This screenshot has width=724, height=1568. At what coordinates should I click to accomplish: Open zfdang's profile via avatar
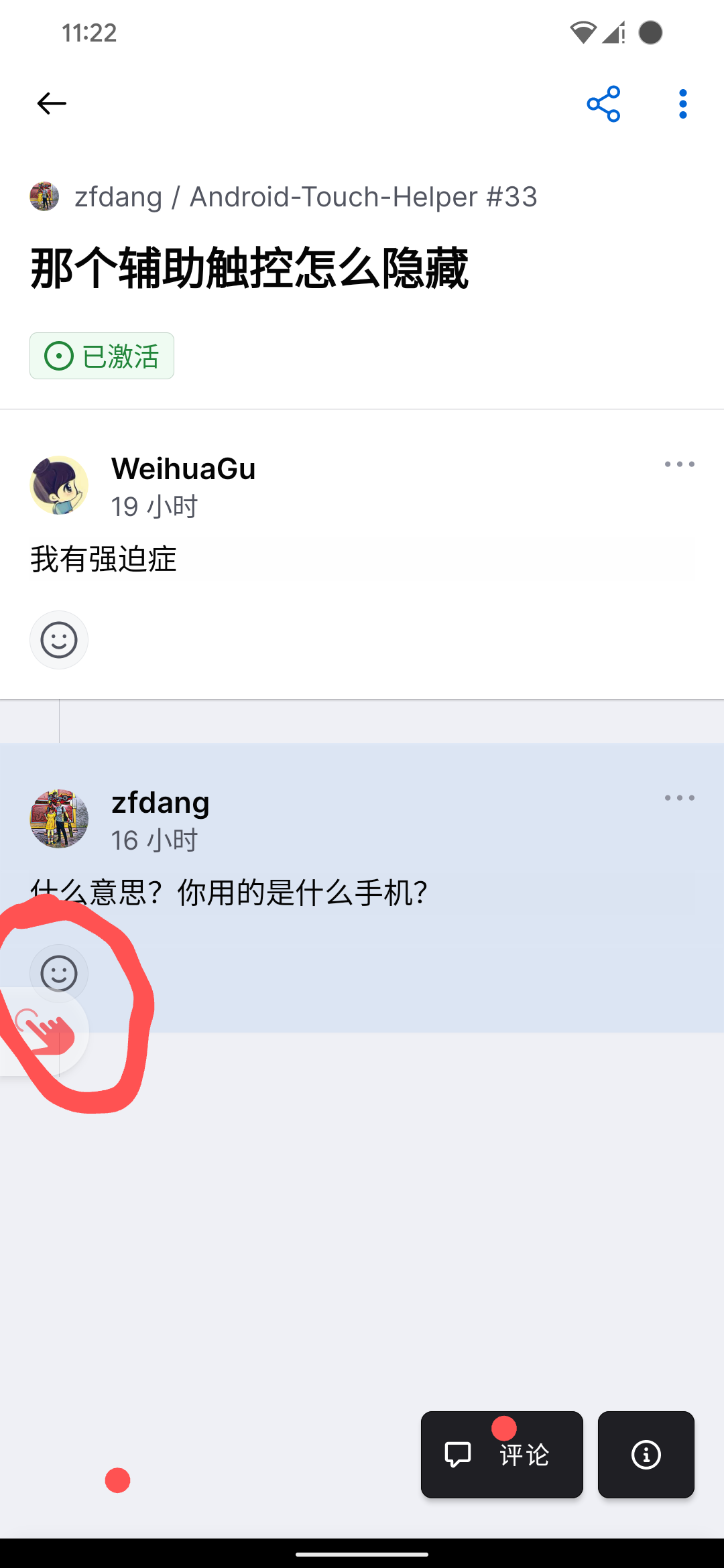click(58, 818)
